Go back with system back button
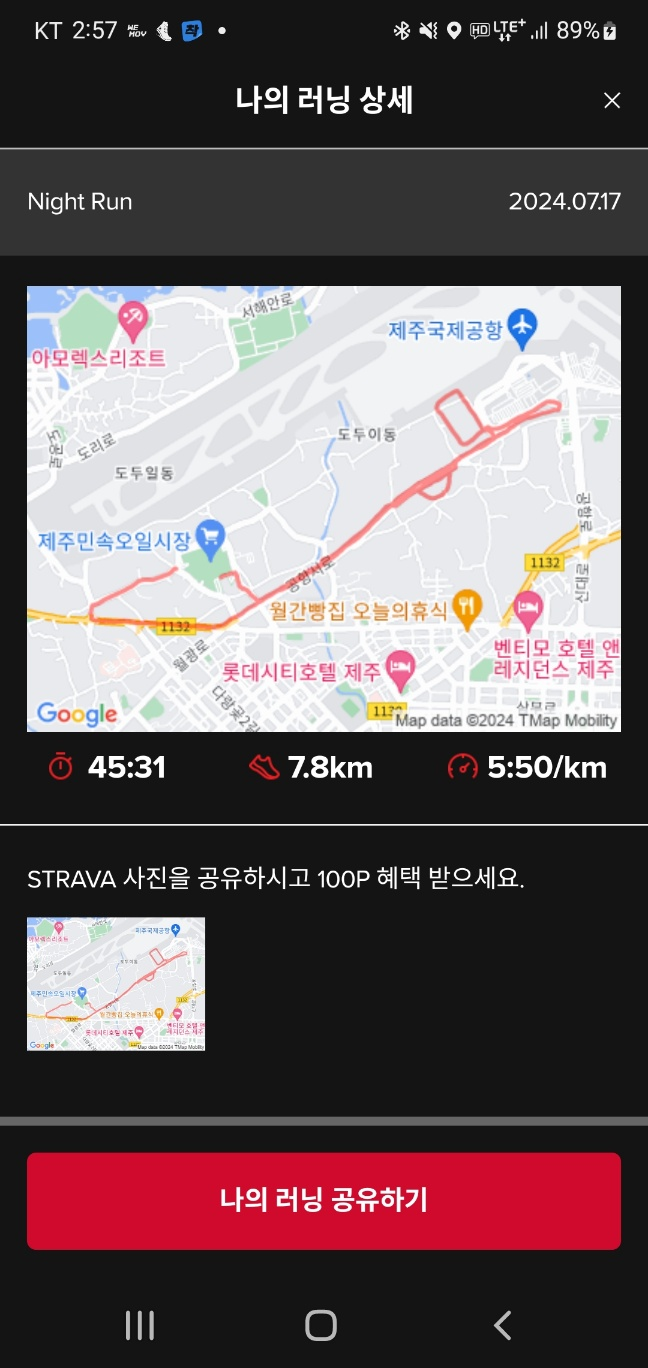 pos(503,1326)
